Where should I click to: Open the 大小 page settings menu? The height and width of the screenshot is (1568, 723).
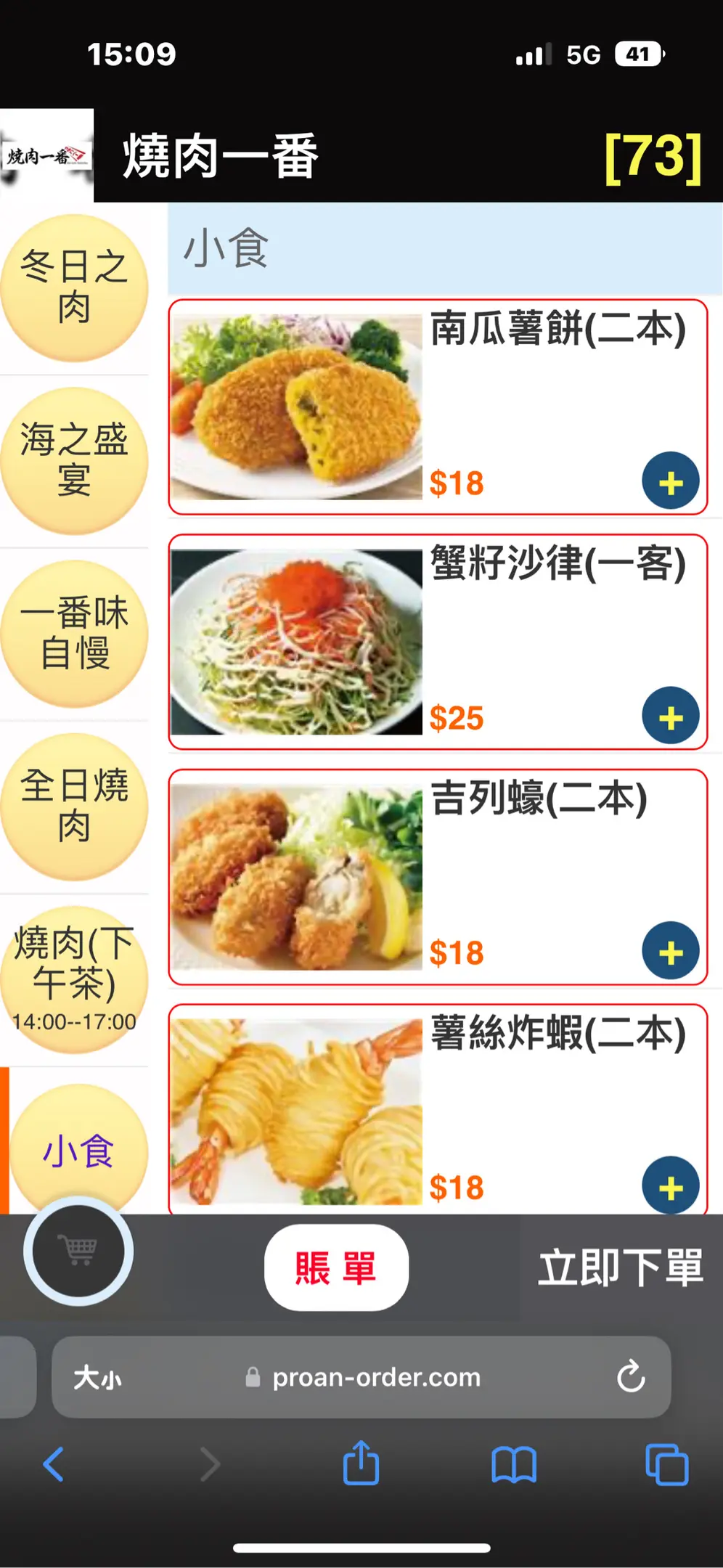pyautogui.click(x=97, y=1377)
